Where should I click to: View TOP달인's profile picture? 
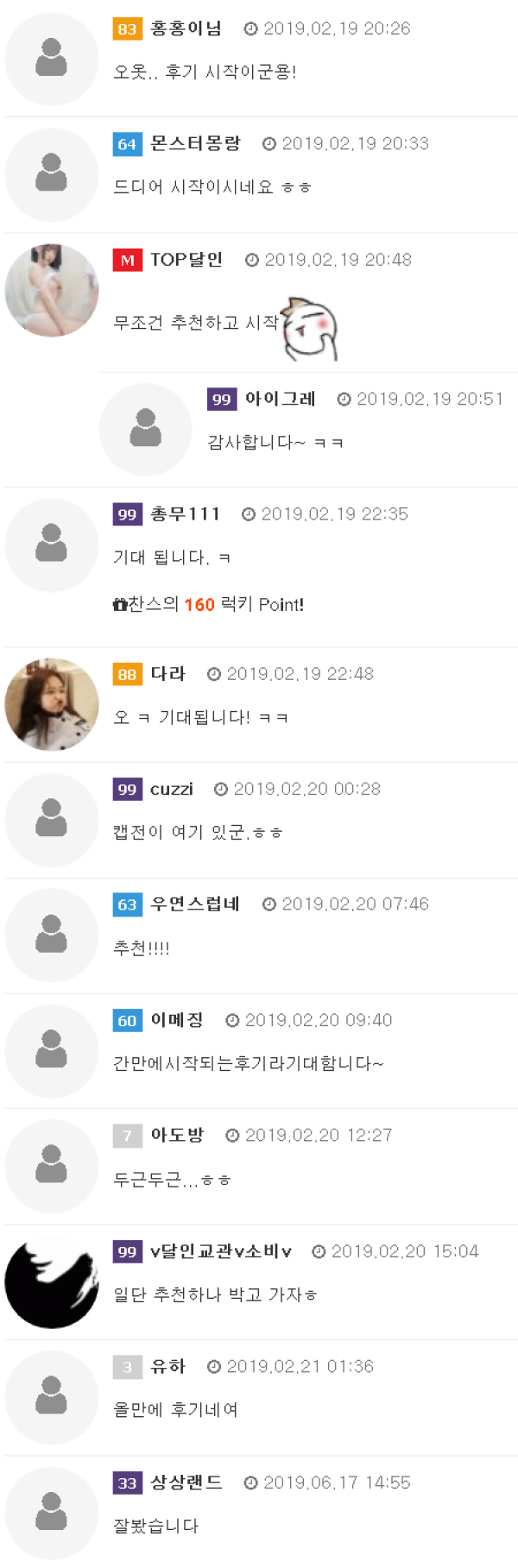(x=52, y=290)
